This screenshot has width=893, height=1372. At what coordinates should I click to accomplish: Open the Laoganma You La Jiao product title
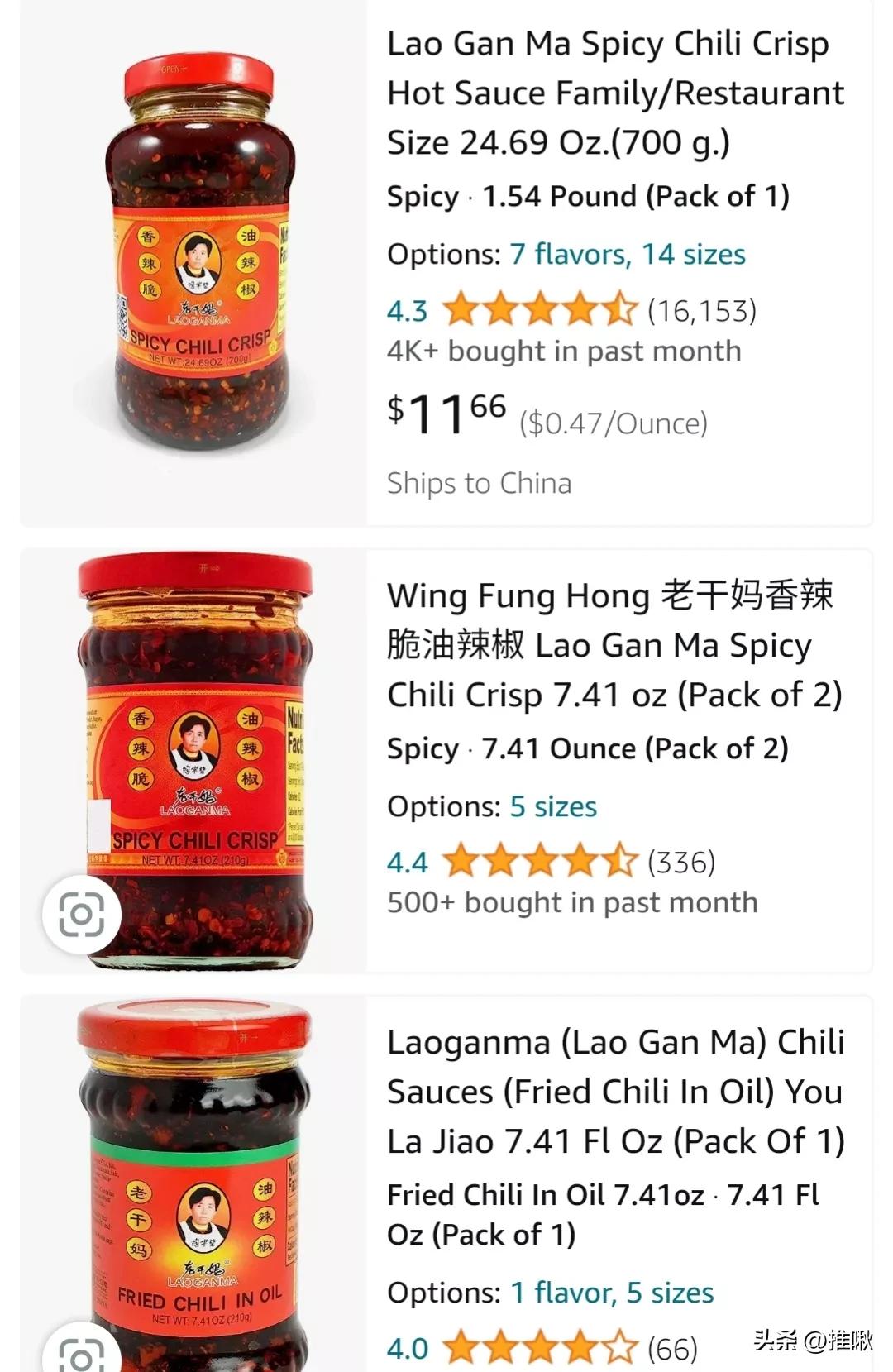coord(616,1092)
